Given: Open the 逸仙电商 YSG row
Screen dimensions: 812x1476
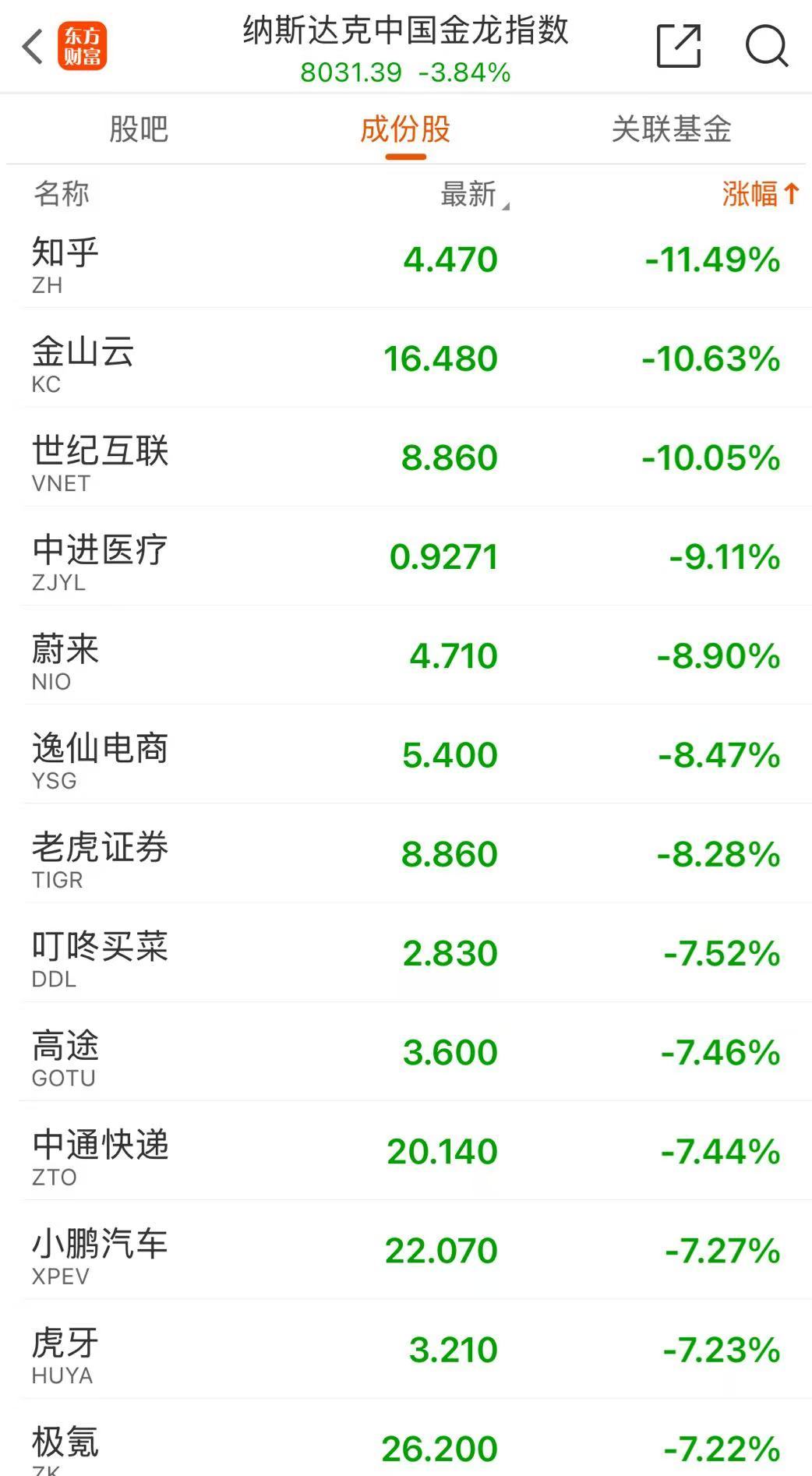Looking at the screenshot, I should 406,754.
